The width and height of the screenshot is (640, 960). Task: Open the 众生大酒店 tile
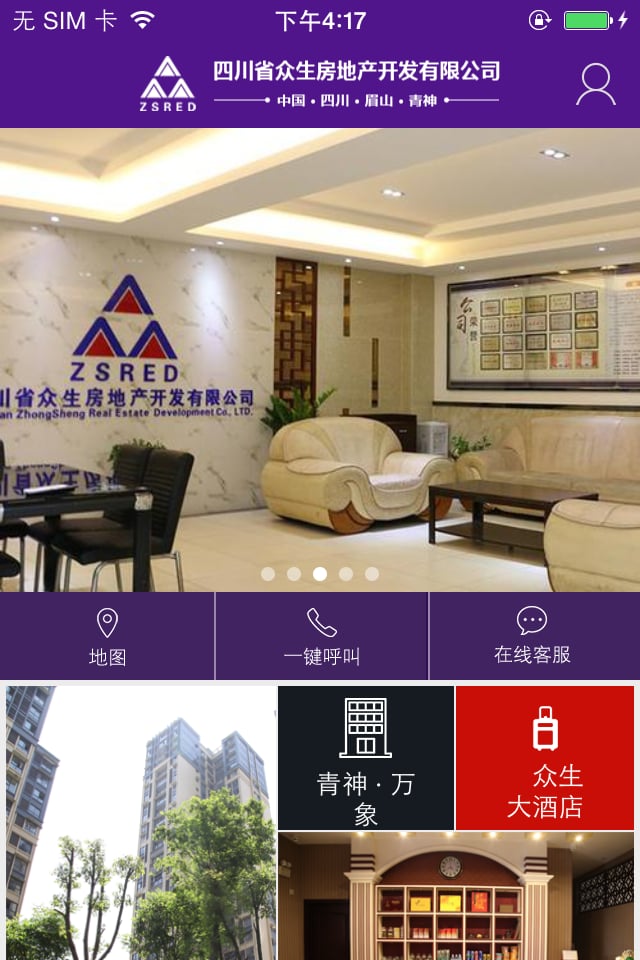[545, 758]
